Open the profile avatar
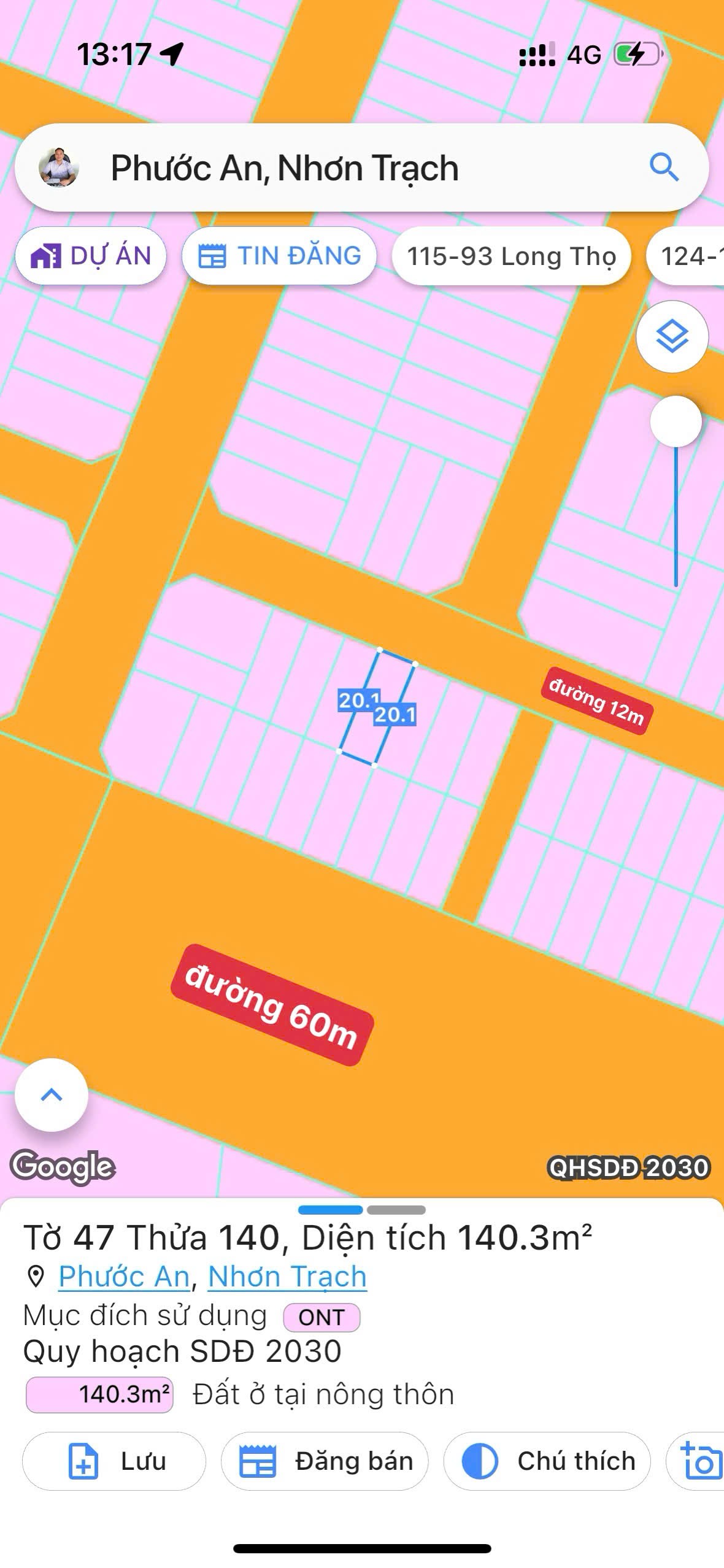Image resolution: width=724 pixels, height=1568 pixels. coord(59,167)
